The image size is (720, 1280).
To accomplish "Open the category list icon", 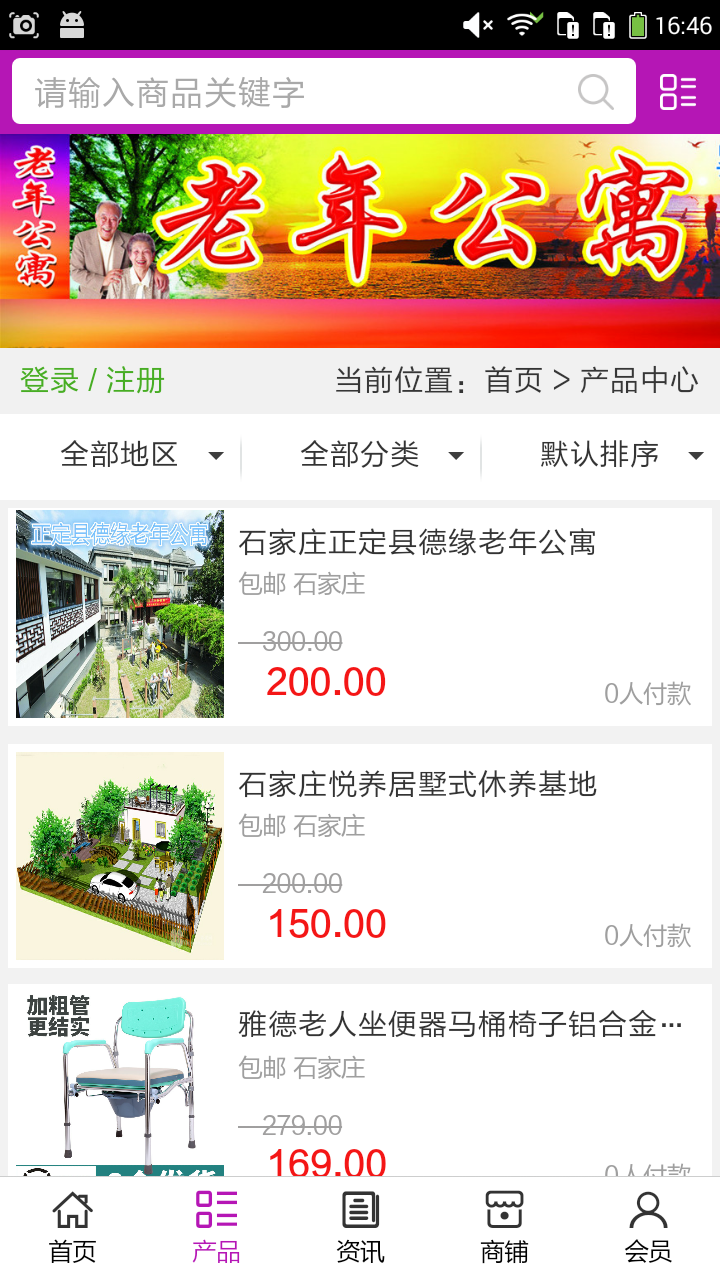I will click(678, 92).
